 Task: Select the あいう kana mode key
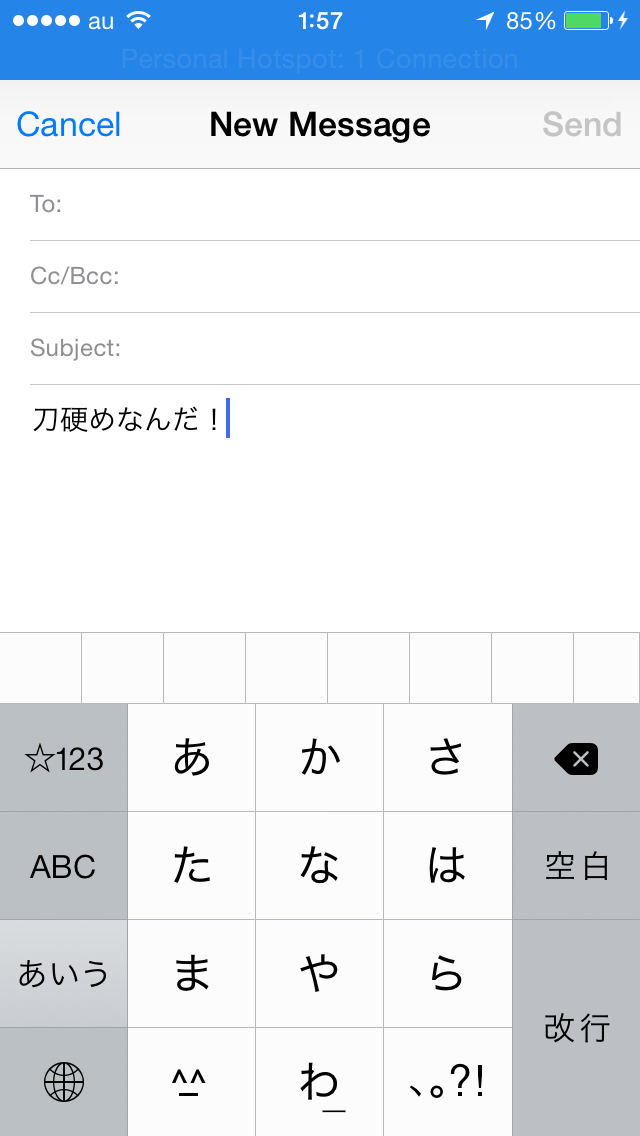pyautogui.click(x=64, y=974)
